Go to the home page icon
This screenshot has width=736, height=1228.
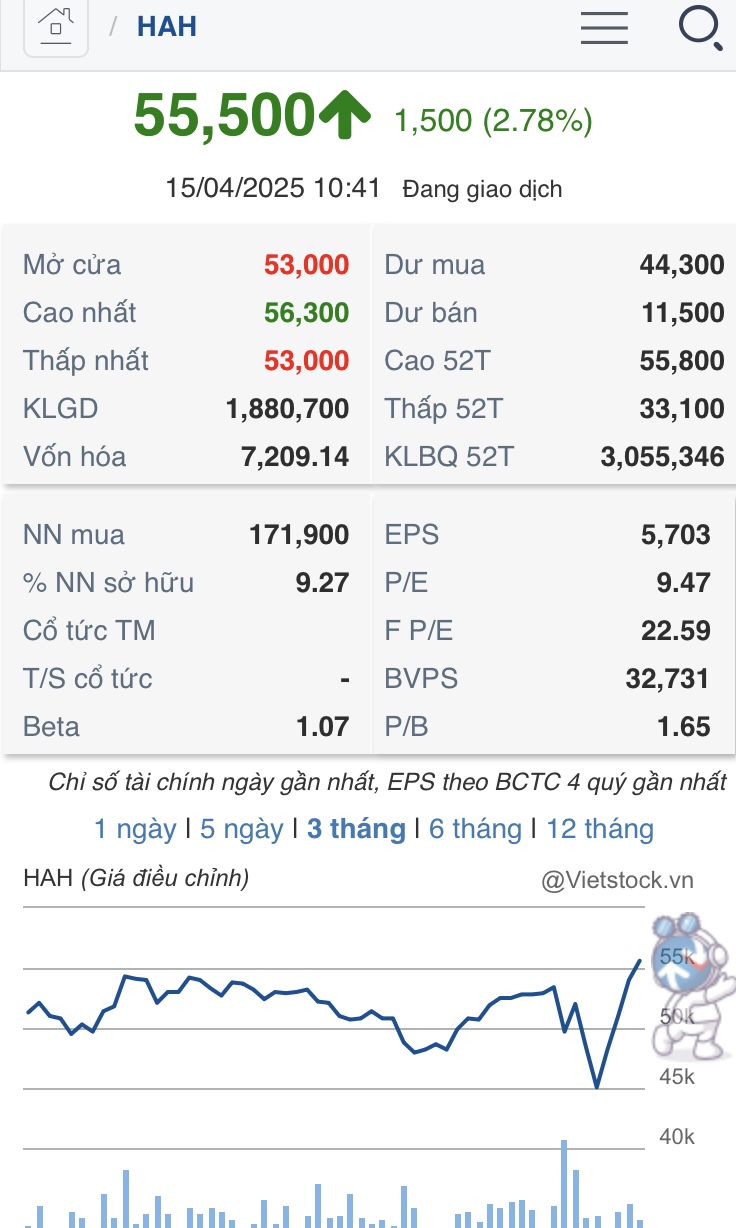point(56,27)
